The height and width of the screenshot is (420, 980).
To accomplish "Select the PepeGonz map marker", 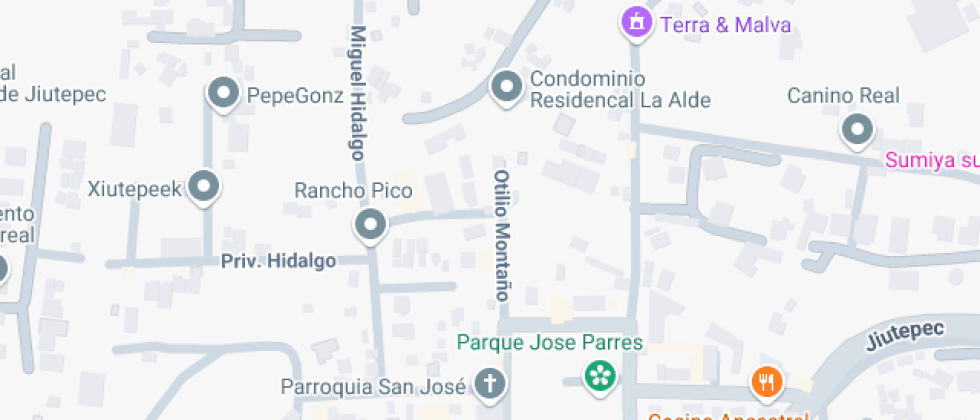I will pos(221,94).
